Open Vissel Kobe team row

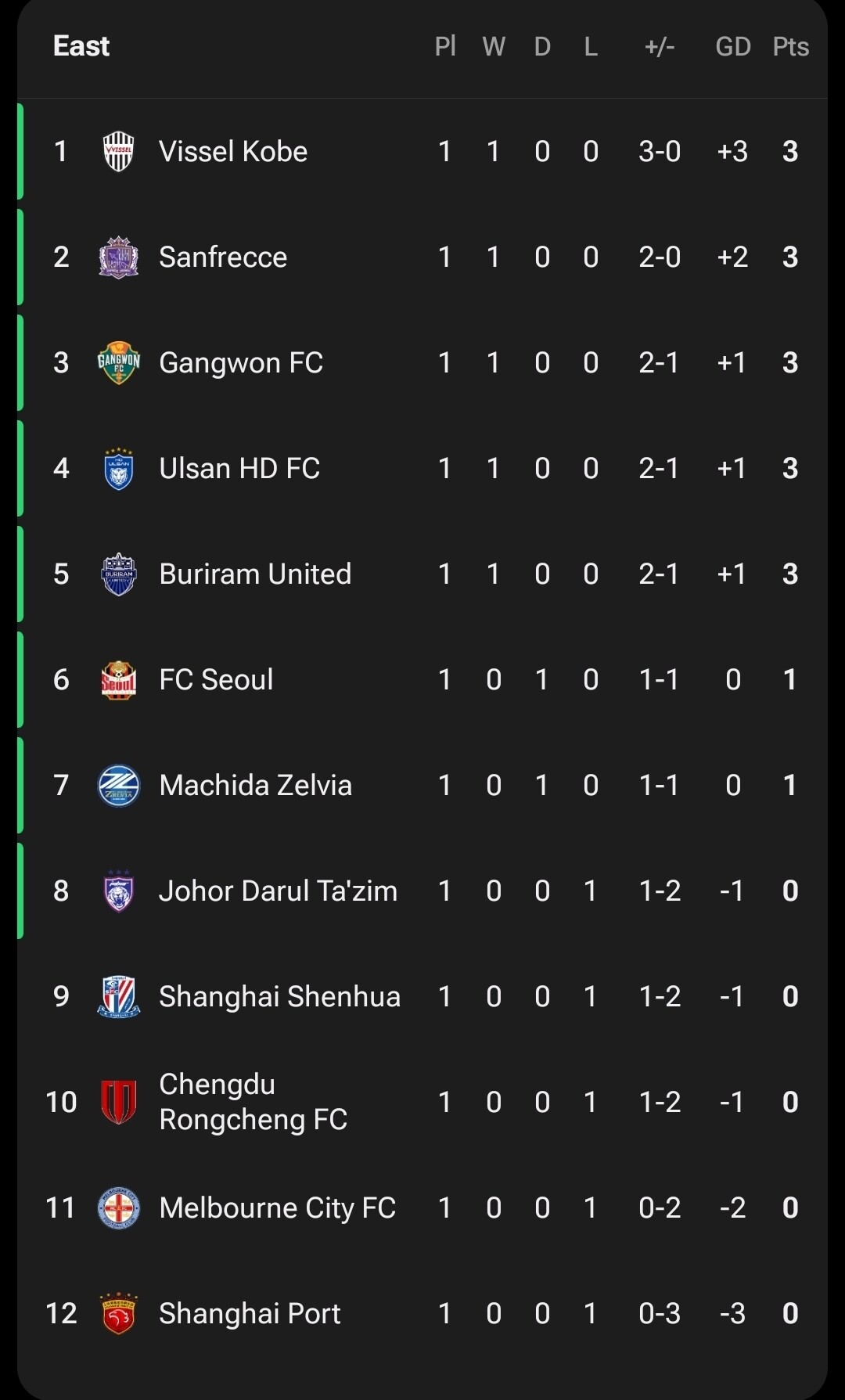pos(422,151)
